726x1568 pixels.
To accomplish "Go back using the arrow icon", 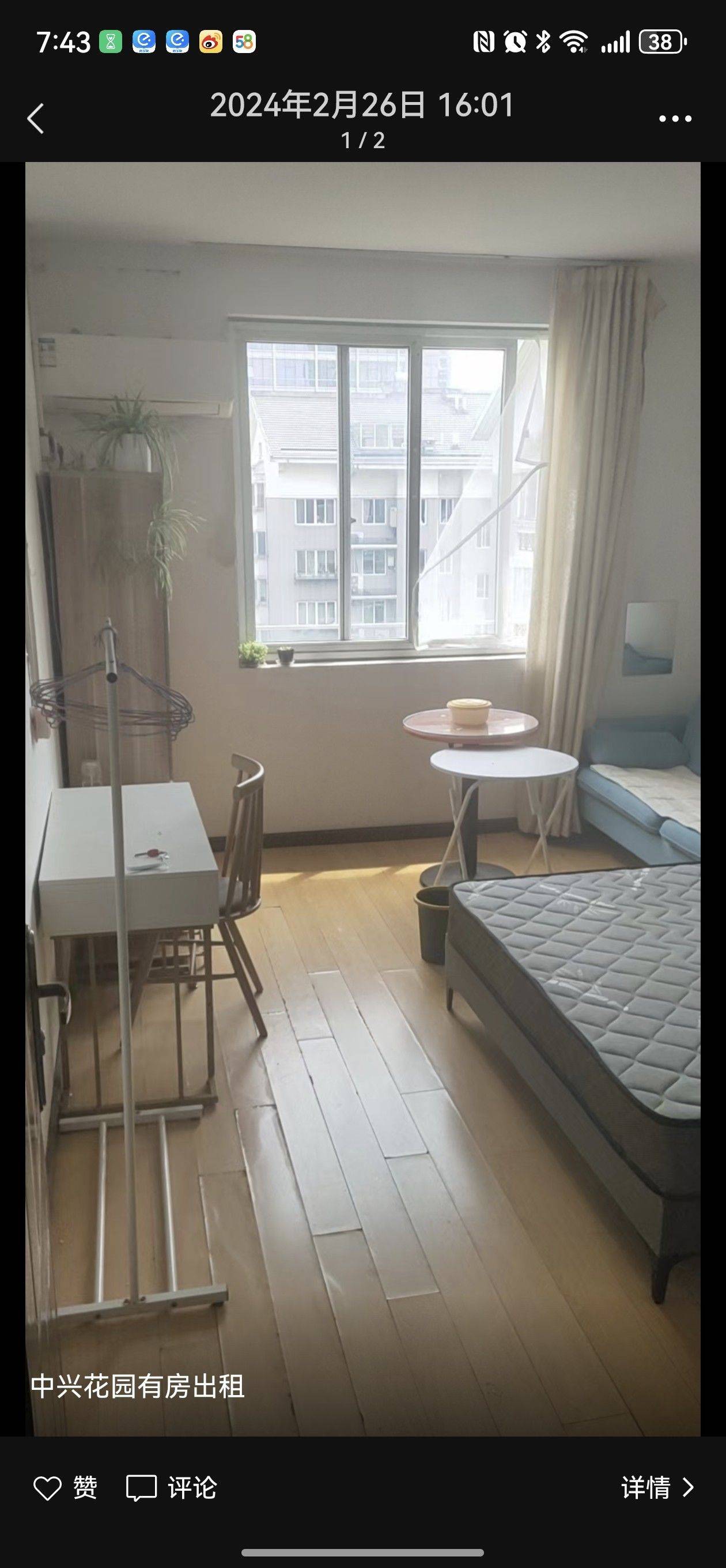I will [x=35, y=118].
